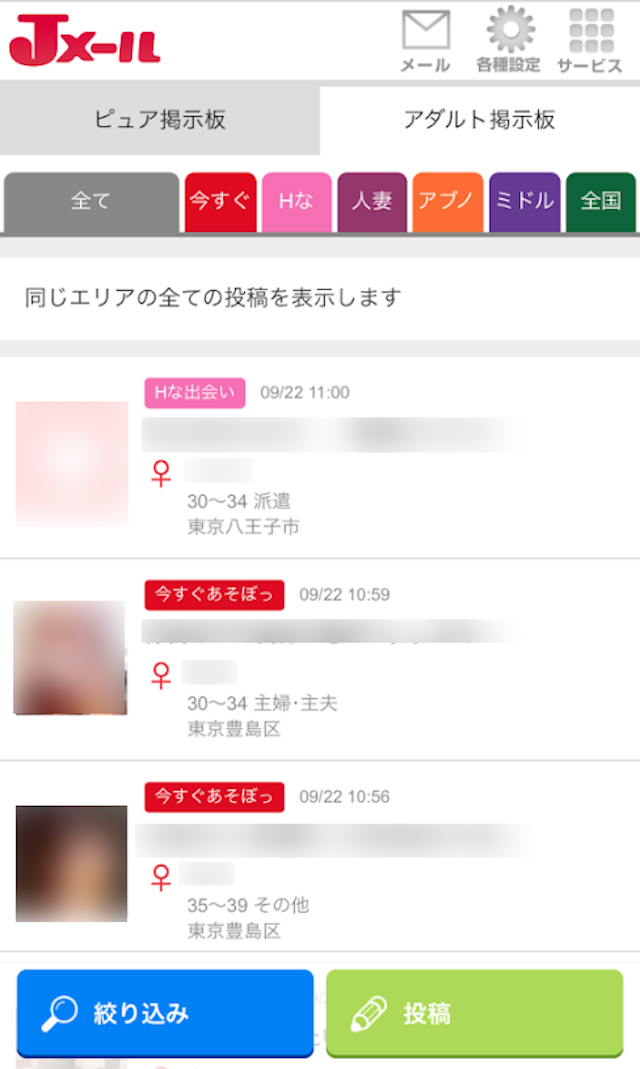Go to the Jメール home logo
The width and height of the screenshot is (640, 1069).
click(x=85, y=43)
